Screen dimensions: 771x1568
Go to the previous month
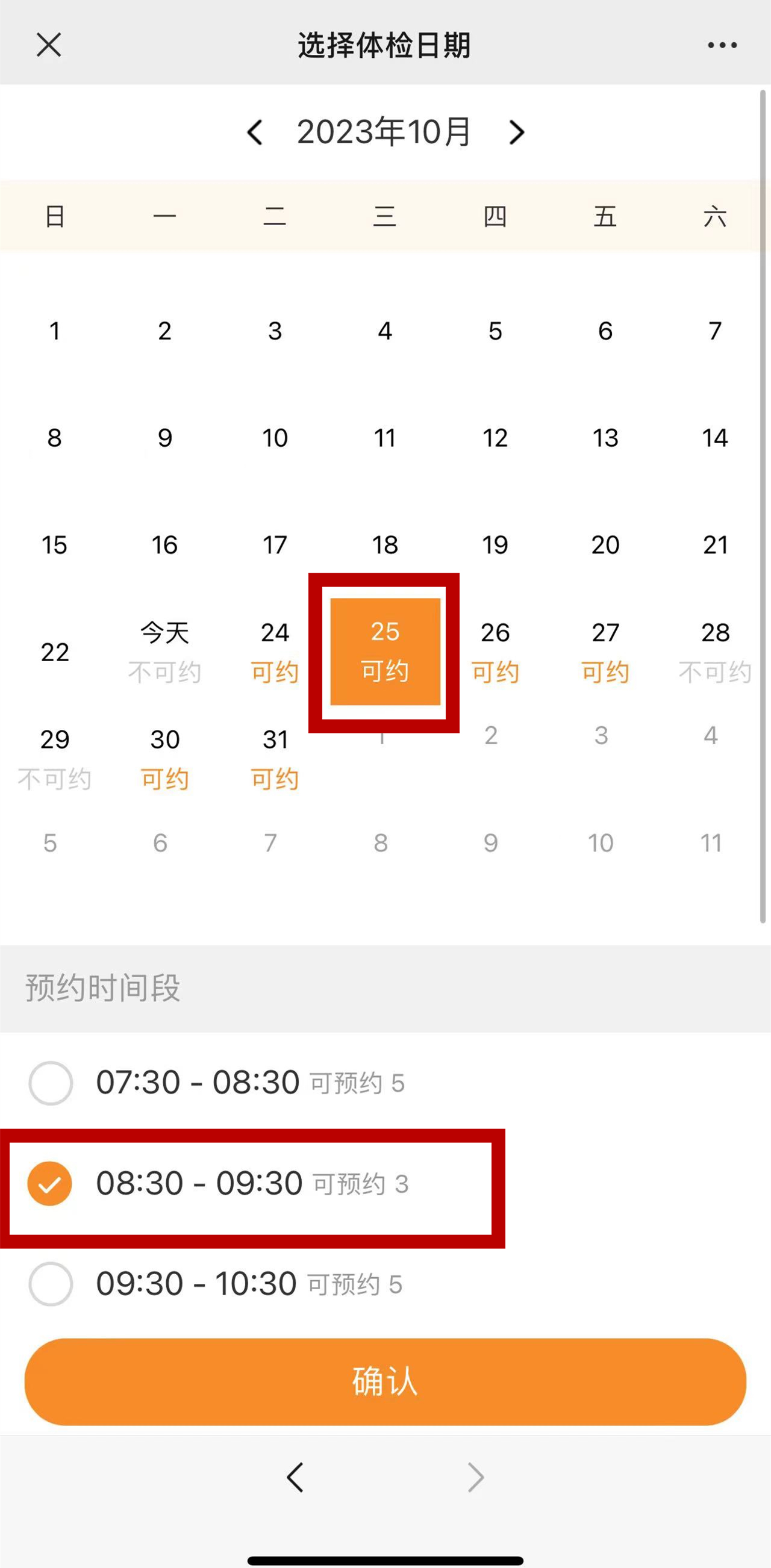[x=255, y=132]
